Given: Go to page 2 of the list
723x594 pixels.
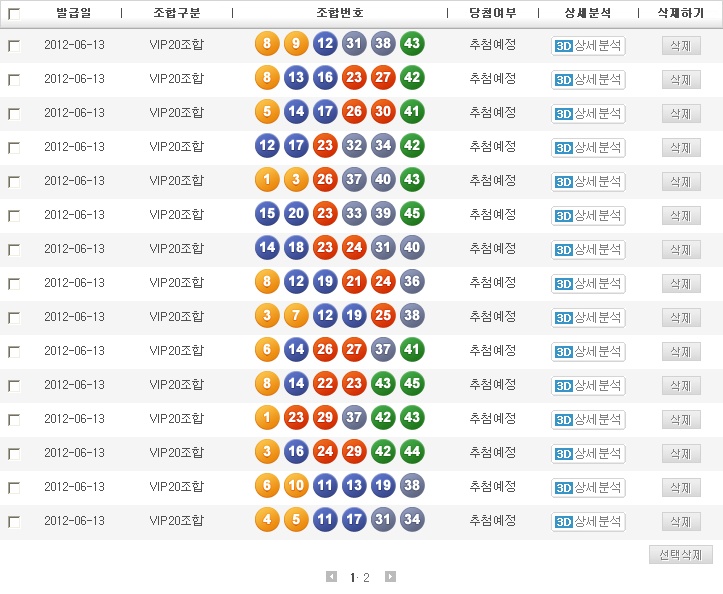Looking at the screenshot, I should pyautogui.click(x=367, y=578).
